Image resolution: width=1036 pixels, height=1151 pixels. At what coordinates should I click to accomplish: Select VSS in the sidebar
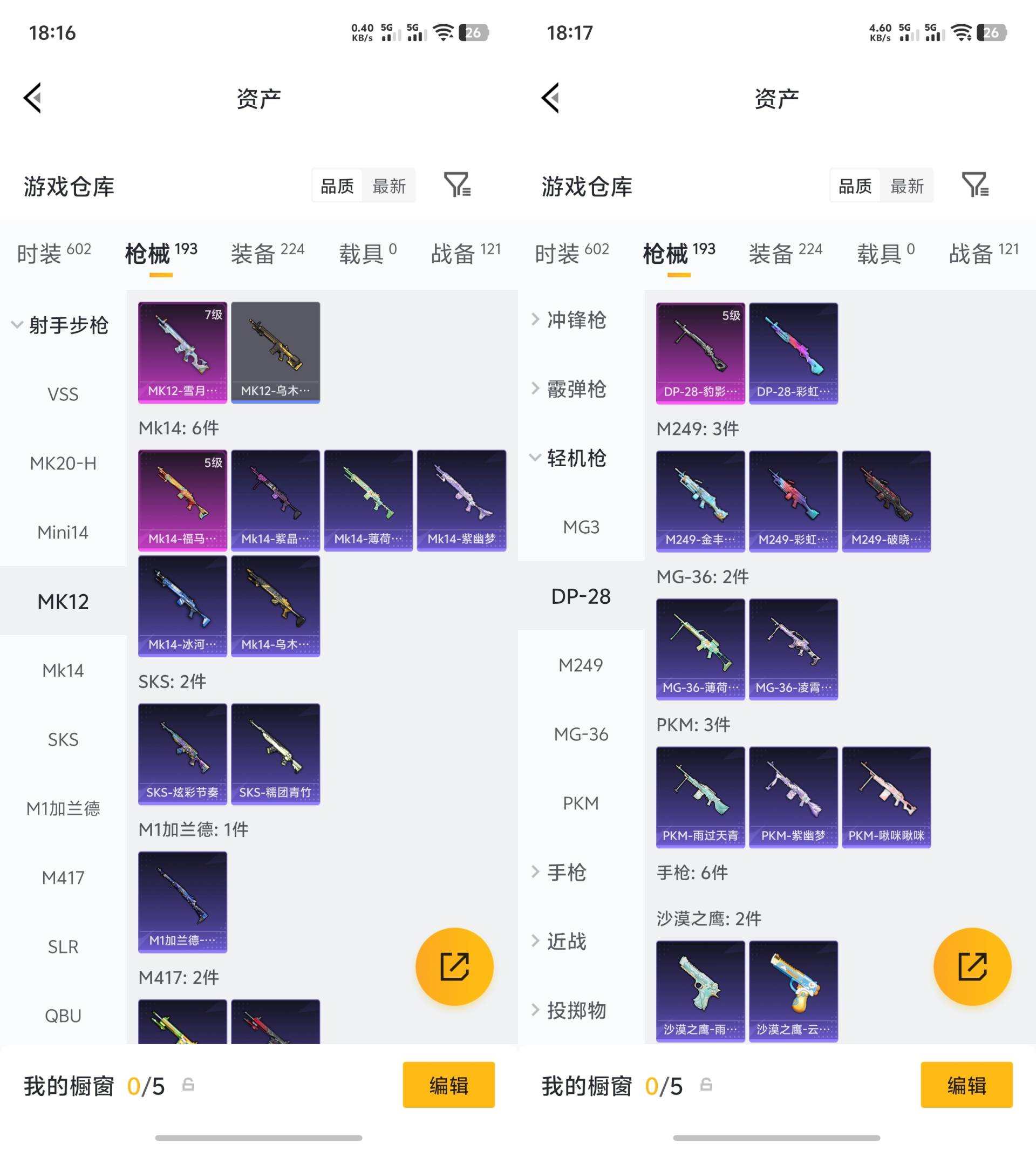tap(63, 394)
